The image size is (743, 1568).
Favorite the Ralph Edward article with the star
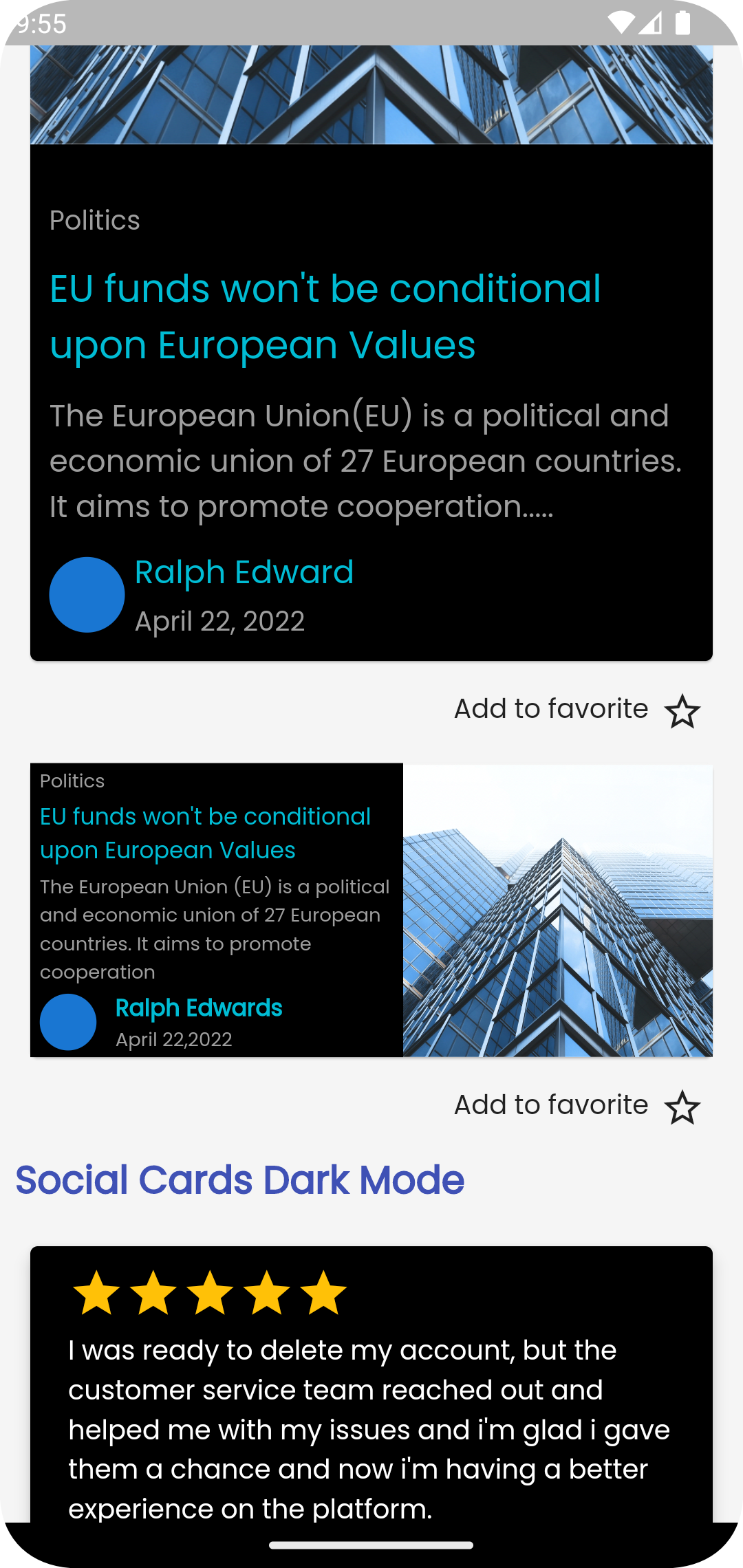[682, 711]
